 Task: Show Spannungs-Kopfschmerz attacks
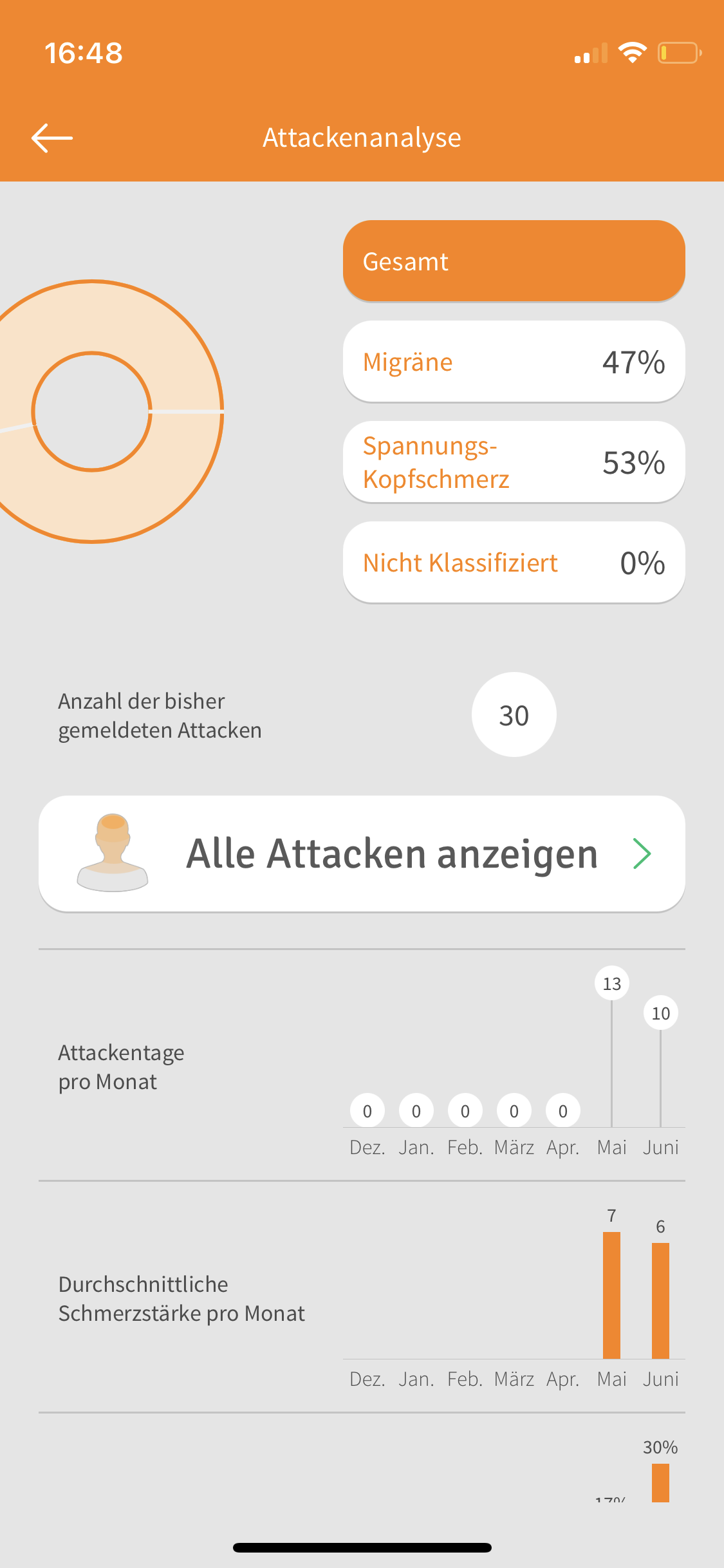pos(514,462)
